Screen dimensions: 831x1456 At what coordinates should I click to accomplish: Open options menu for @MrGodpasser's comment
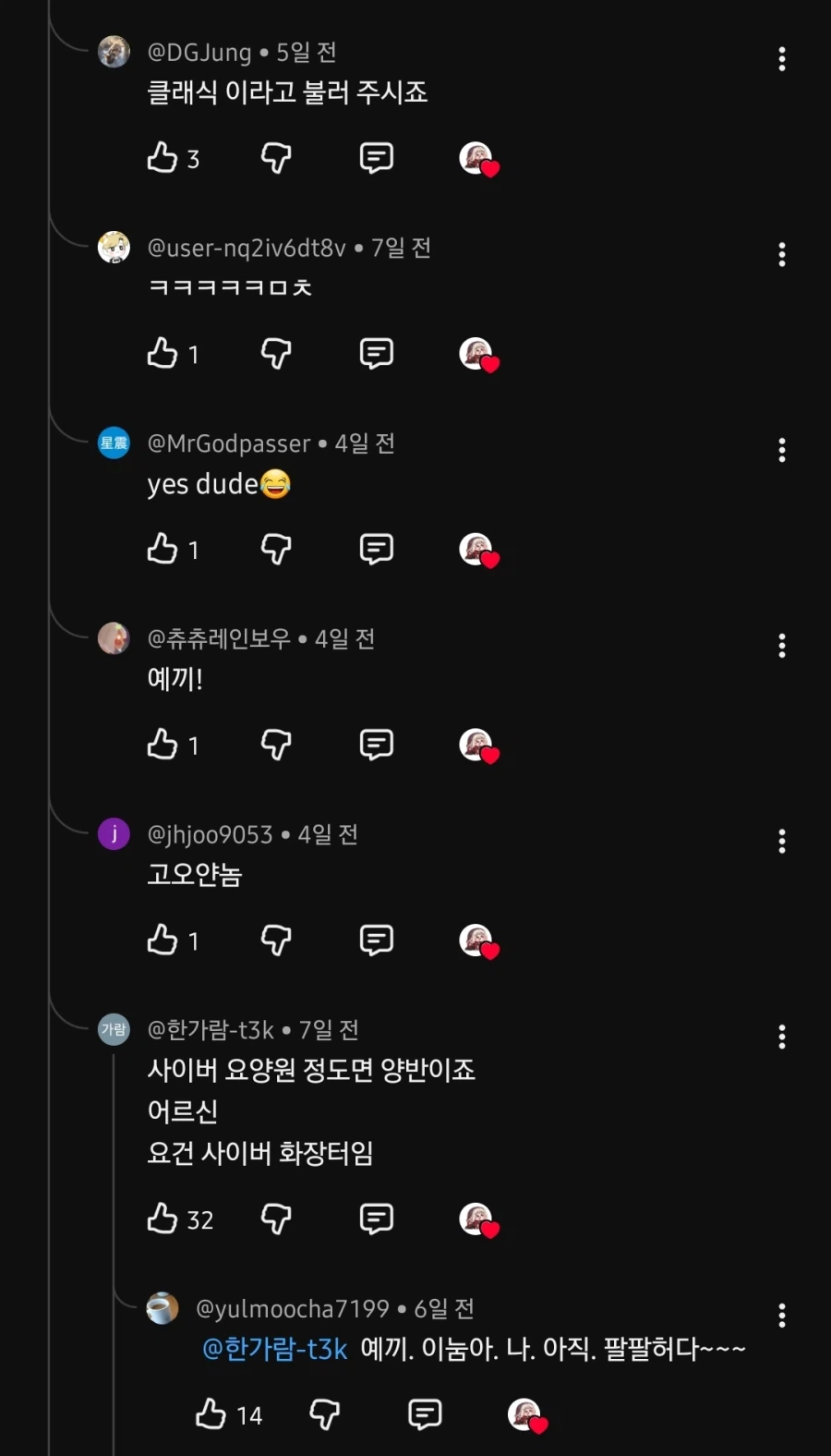(782, 451)
